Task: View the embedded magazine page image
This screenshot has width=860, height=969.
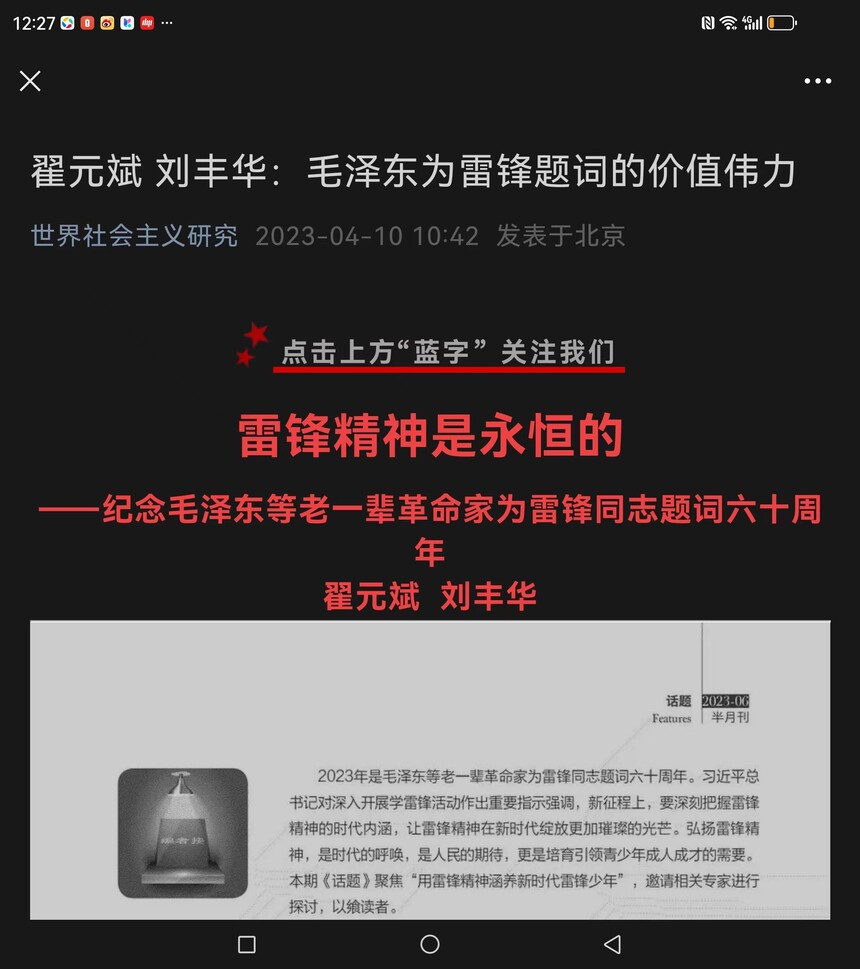Action: pyautogui.click(x=430, y=770)
